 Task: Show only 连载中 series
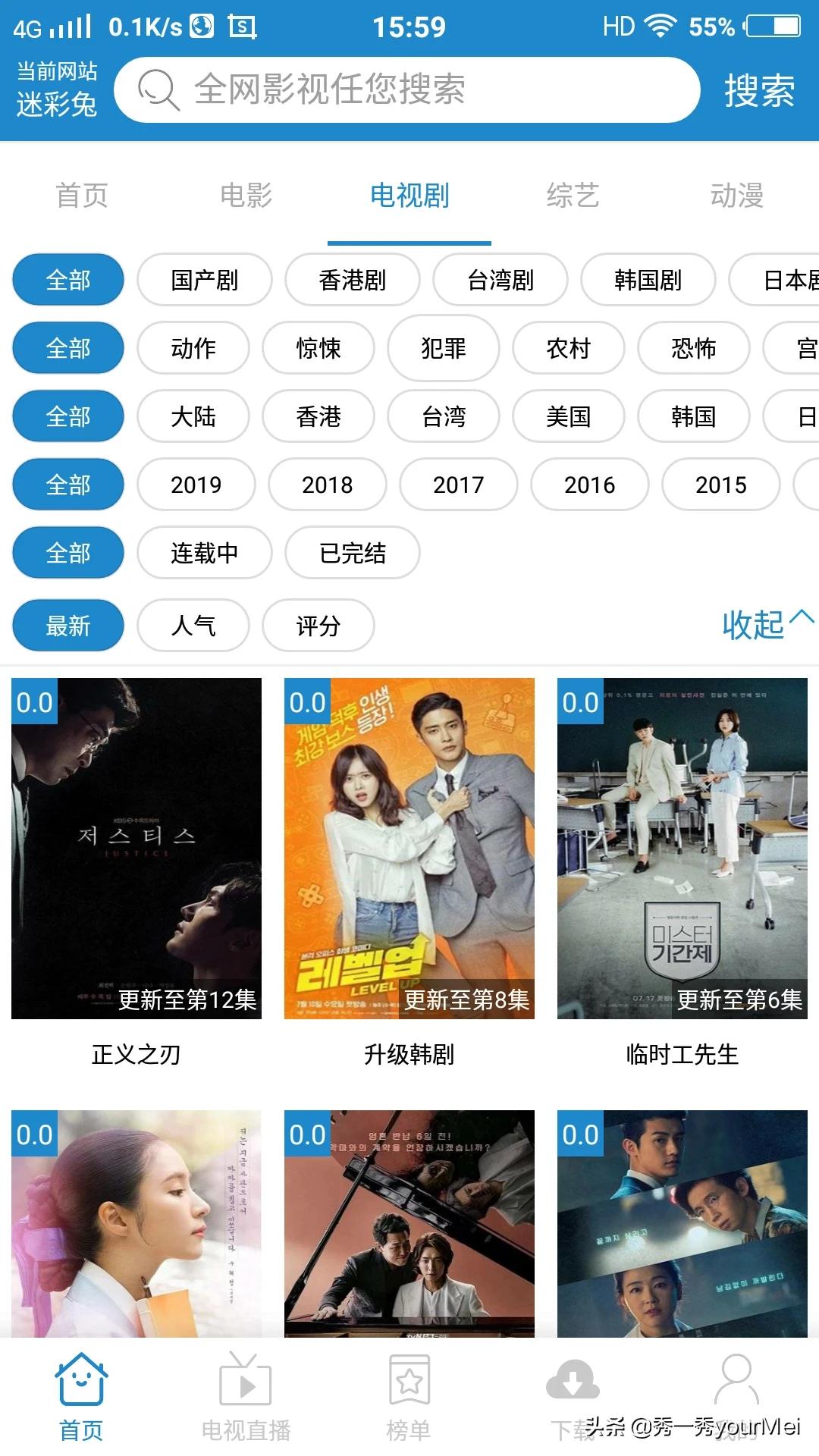204,553
